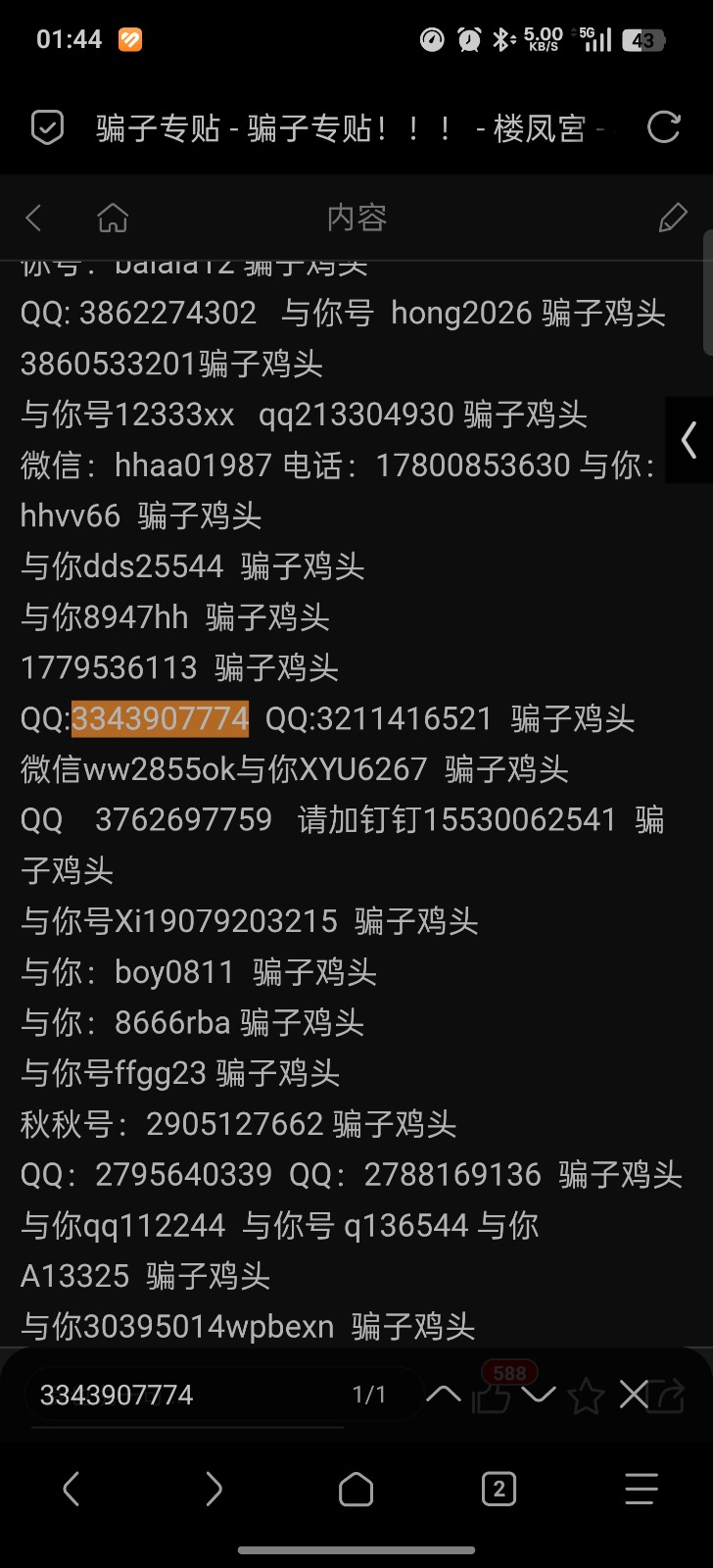Navigate forward in the browser toolbar
The height and width of the screenshot is (1568, 713).
point(214,1490)
